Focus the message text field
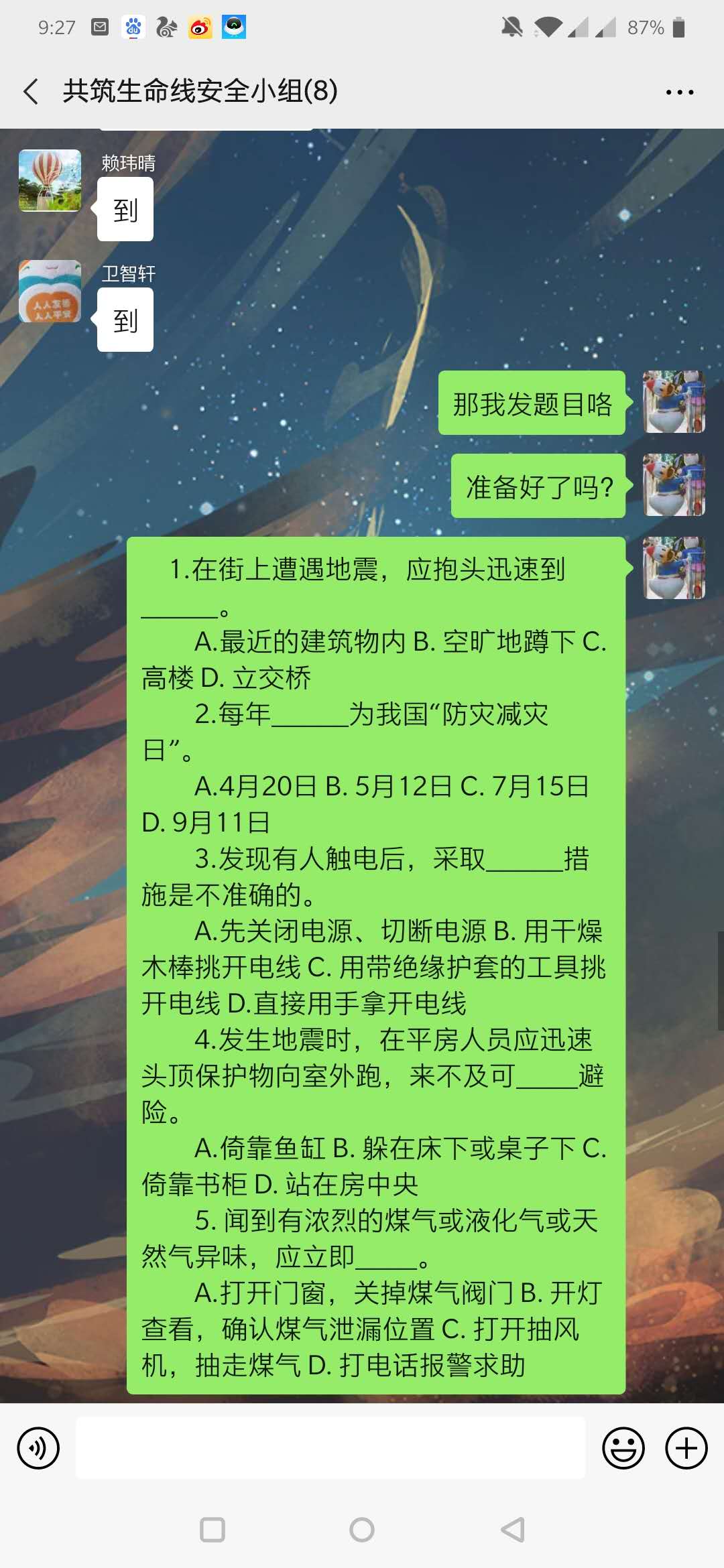 (x=330, y=1448)
